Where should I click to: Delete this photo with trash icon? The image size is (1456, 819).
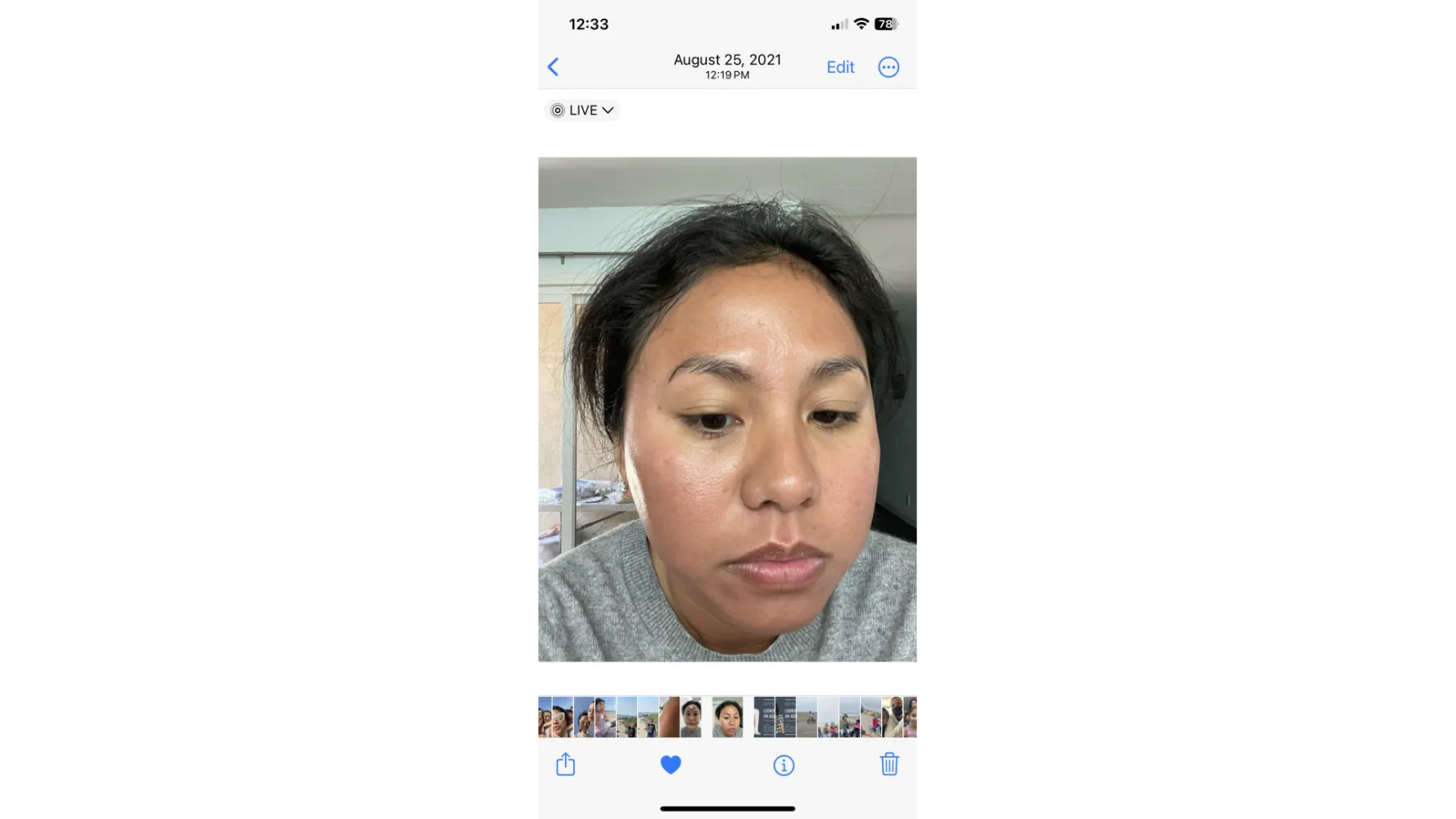pyautogui.click(x=889, y=765)
